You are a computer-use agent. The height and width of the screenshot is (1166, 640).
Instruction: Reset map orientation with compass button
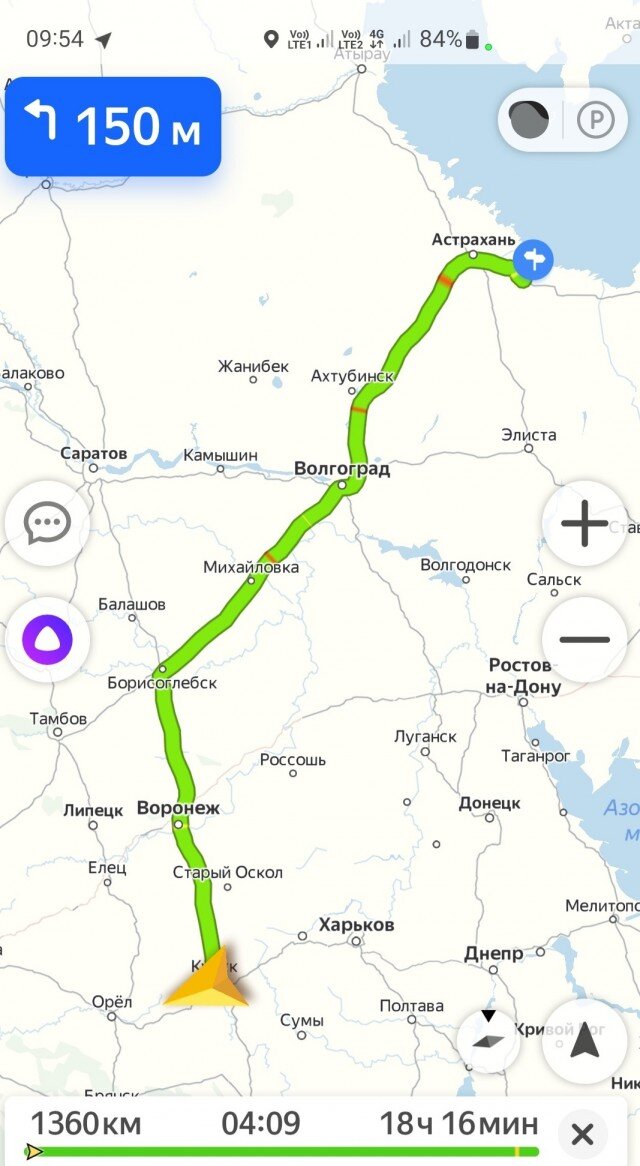488,1041
